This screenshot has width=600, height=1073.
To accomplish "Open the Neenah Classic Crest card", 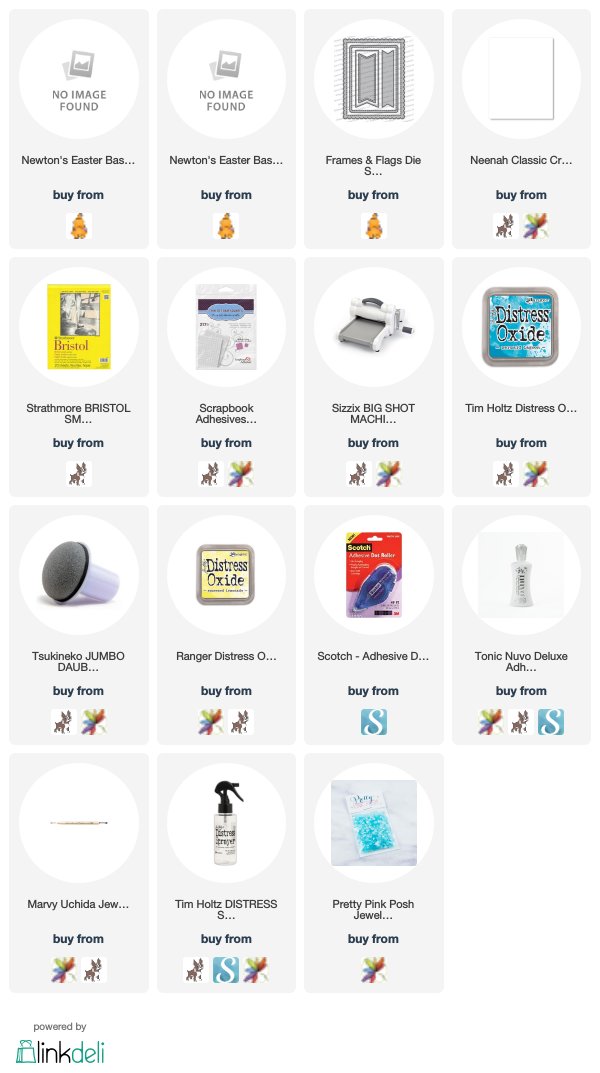I will [x=521, y=80].
